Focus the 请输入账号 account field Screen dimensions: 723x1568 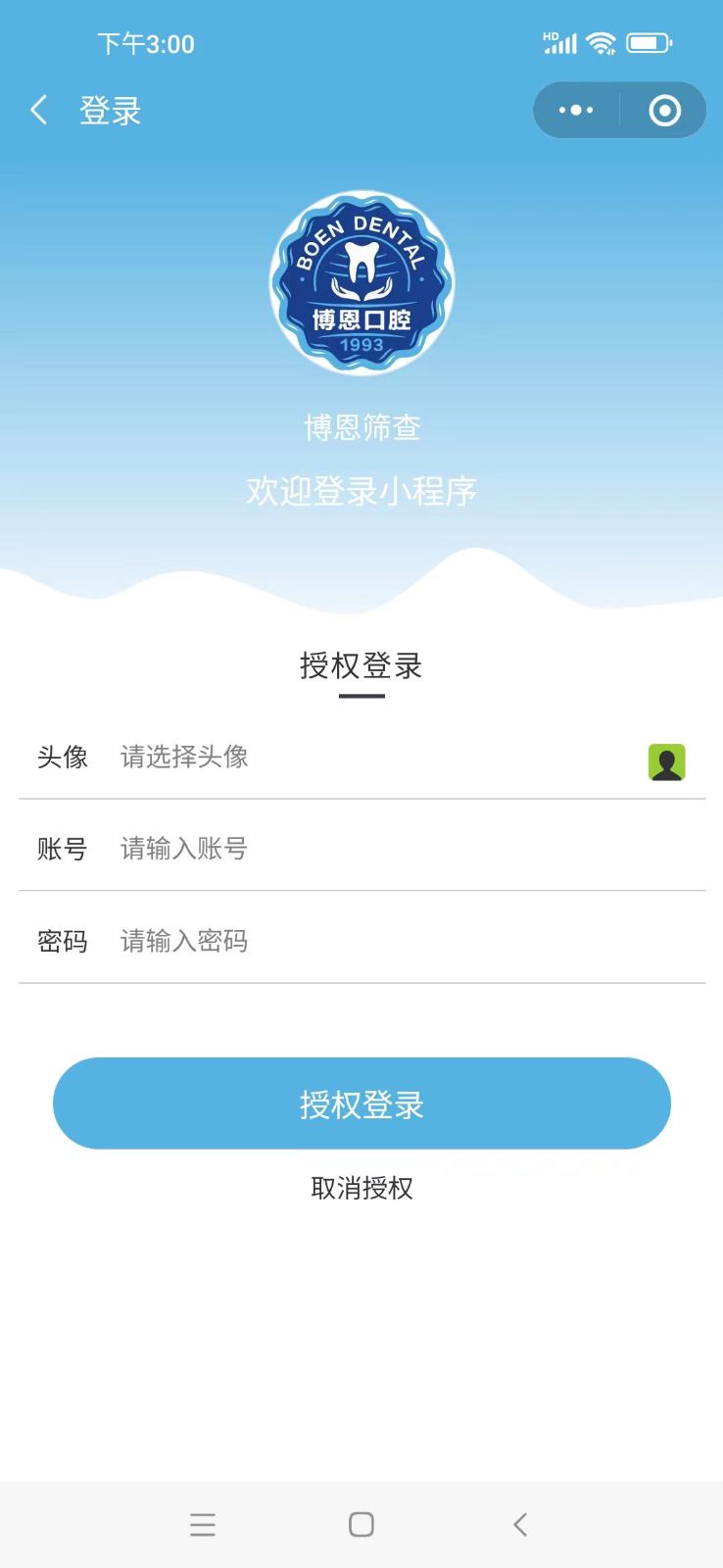click(x=392, y=848)
